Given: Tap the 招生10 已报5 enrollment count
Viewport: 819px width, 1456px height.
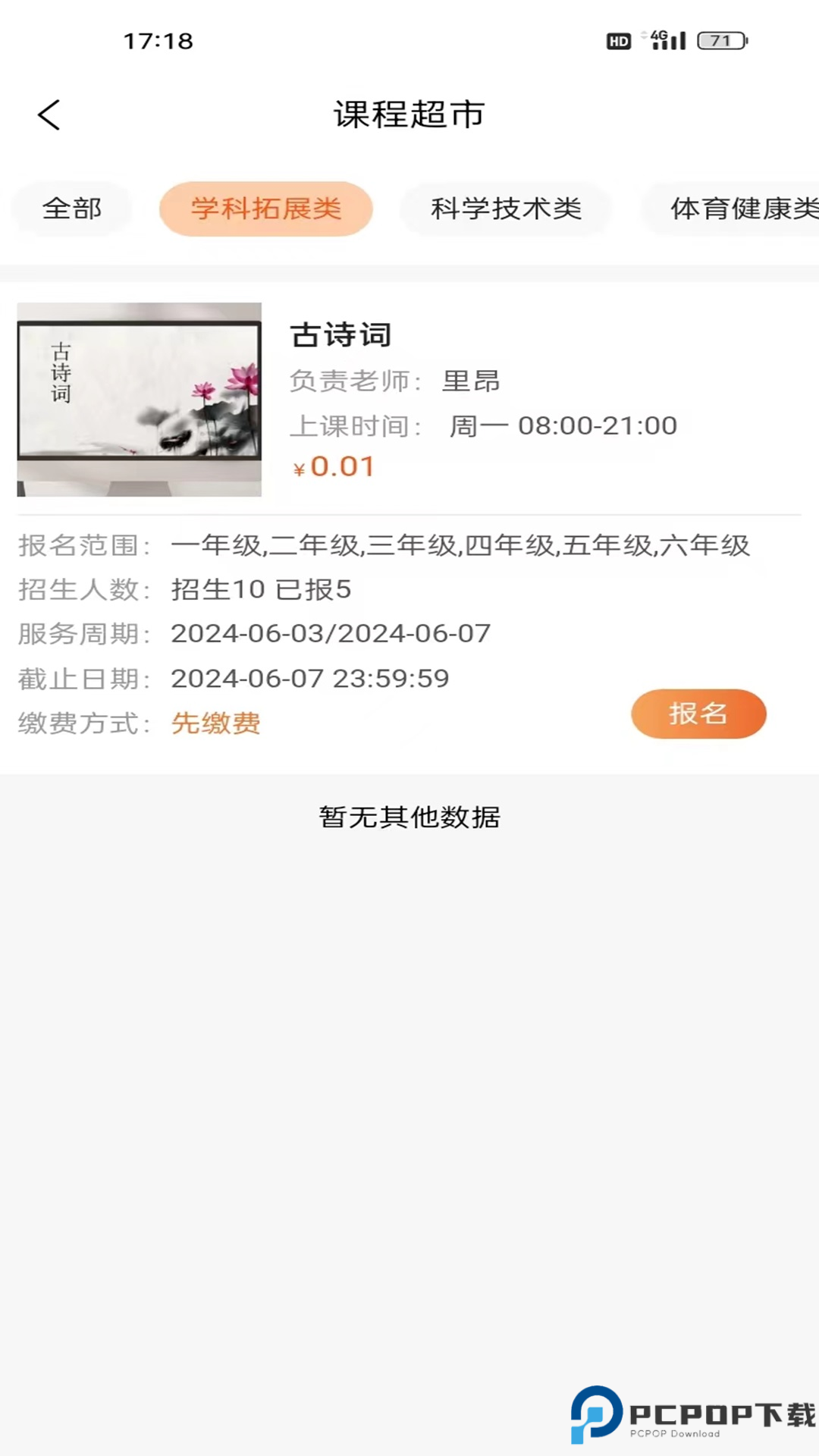Looking at the screenshot, I should pyautogui.click(x=260, y=589).
